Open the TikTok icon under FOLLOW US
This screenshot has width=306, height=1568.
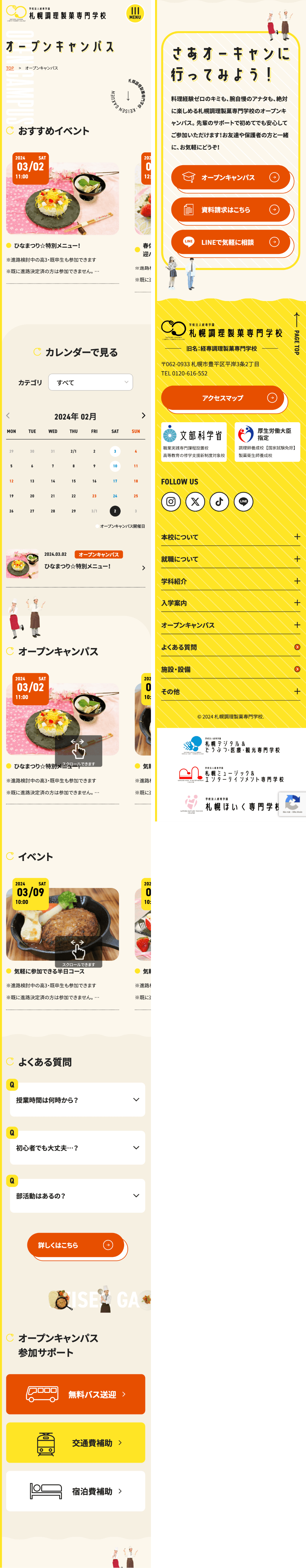219,502
